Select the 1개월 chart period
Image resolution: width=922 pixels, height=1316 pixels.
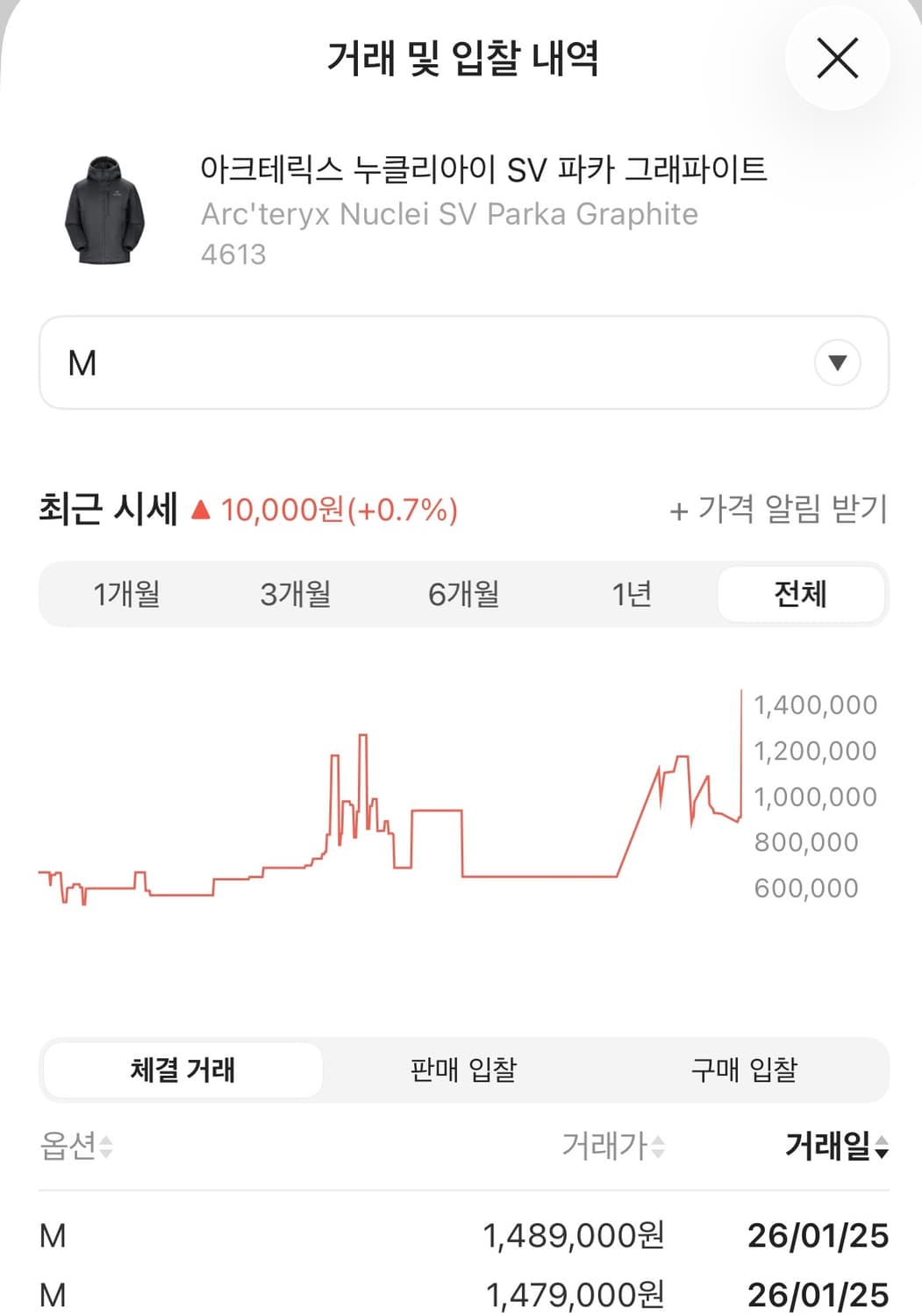click(127, 594)
